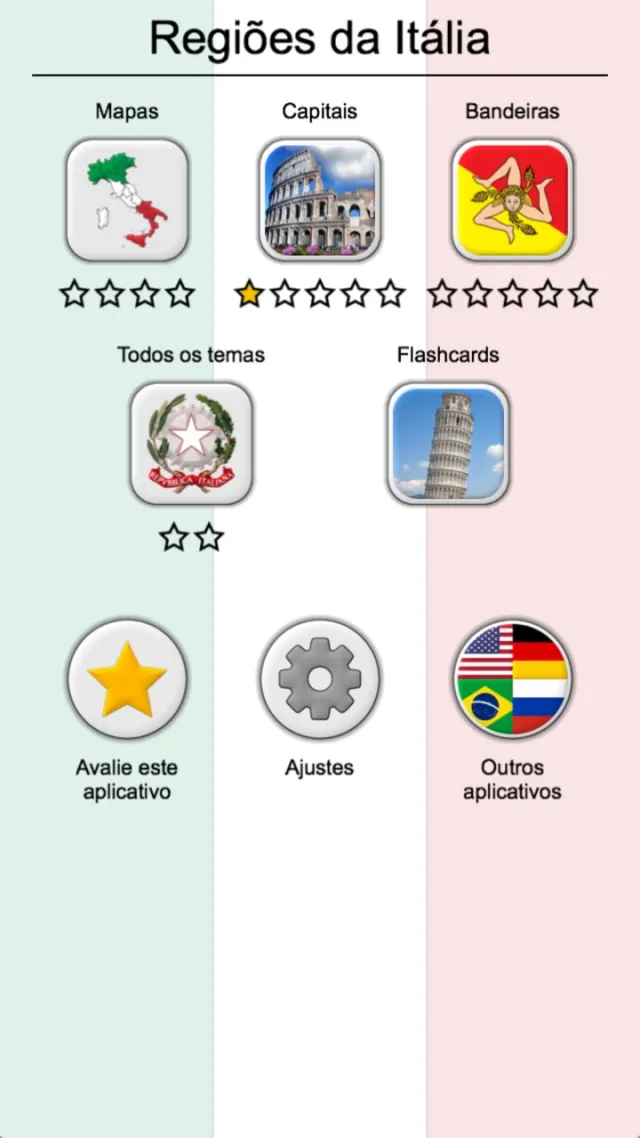Screen dimensions: 640x1138
Task: Open the Mapas quiz
Action: click(x=127, y=200)
